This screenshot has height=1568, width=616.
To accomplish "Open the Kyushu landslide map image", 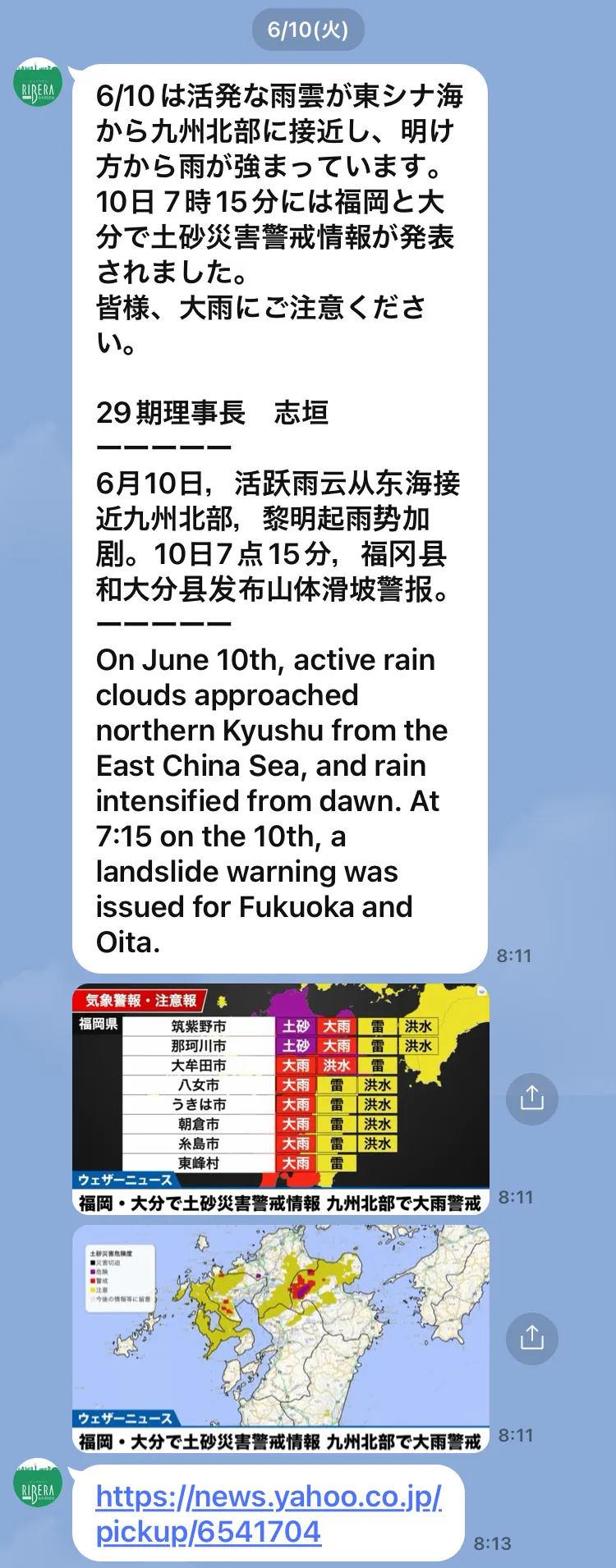I will tap(281, 1338).
